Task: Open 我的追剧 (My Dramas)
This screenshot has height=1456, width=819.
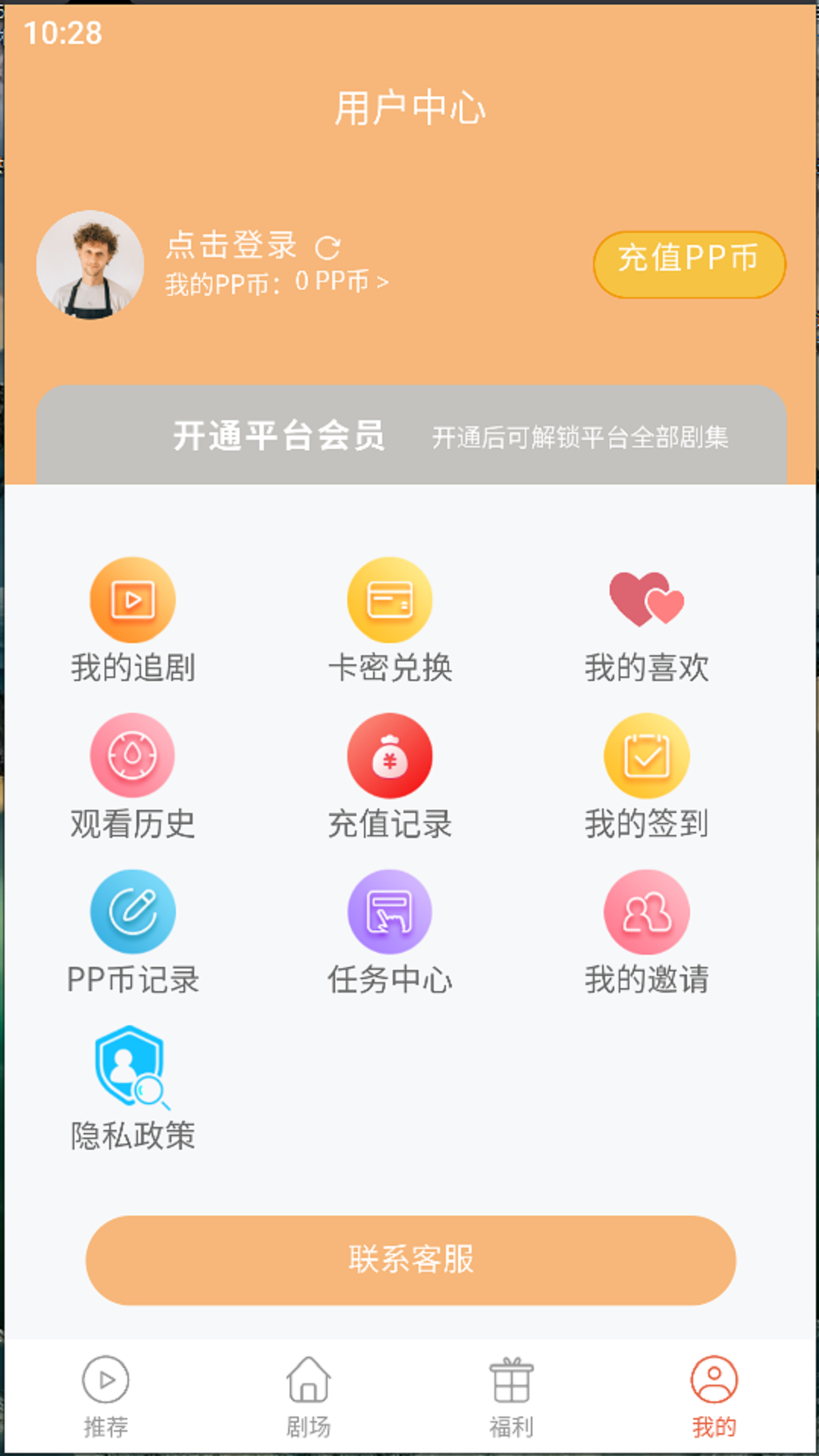Action: tap(131, 622)
